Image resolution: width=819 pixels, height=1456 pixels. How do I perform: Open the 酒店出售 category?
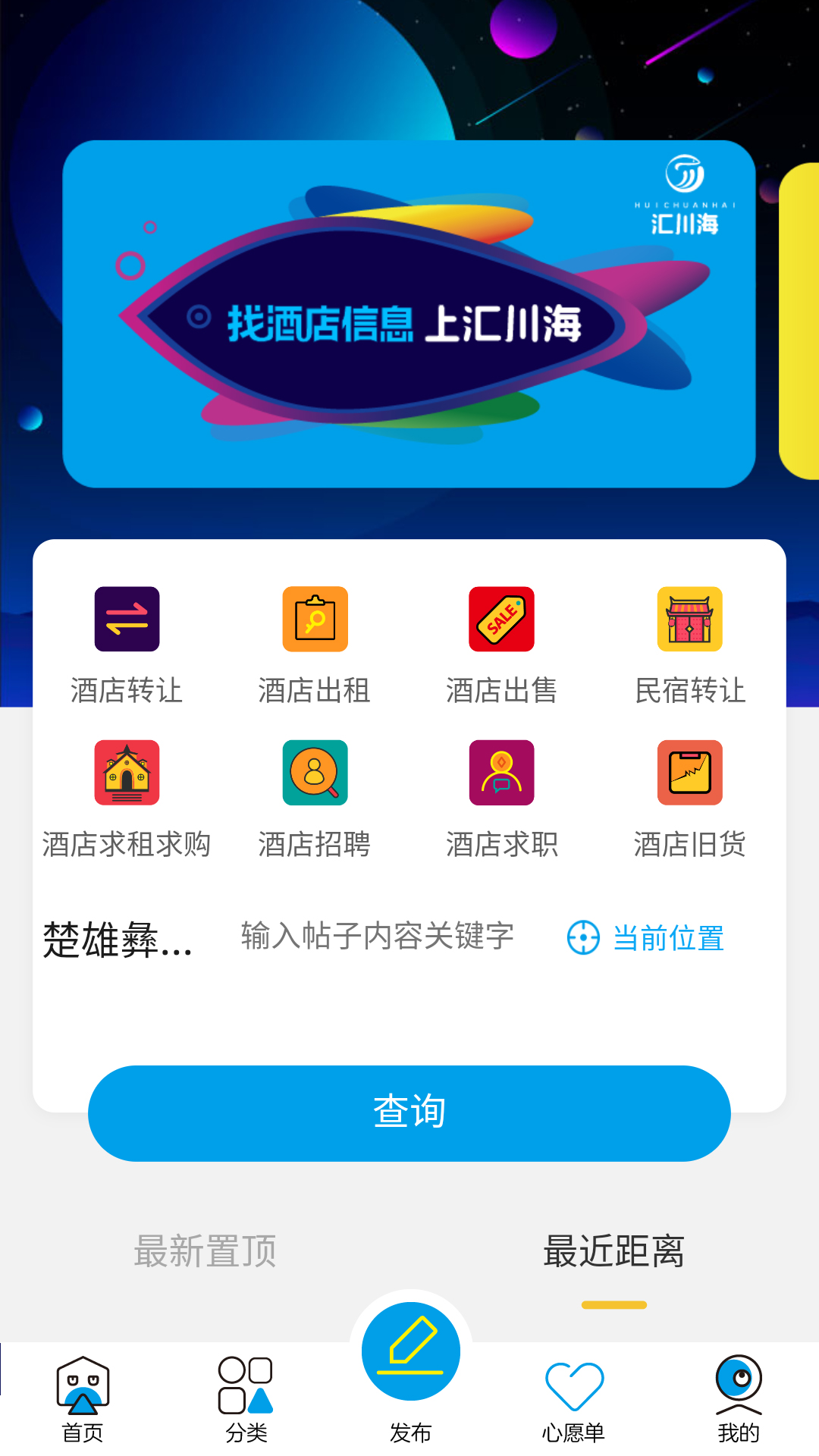(501, 645)
